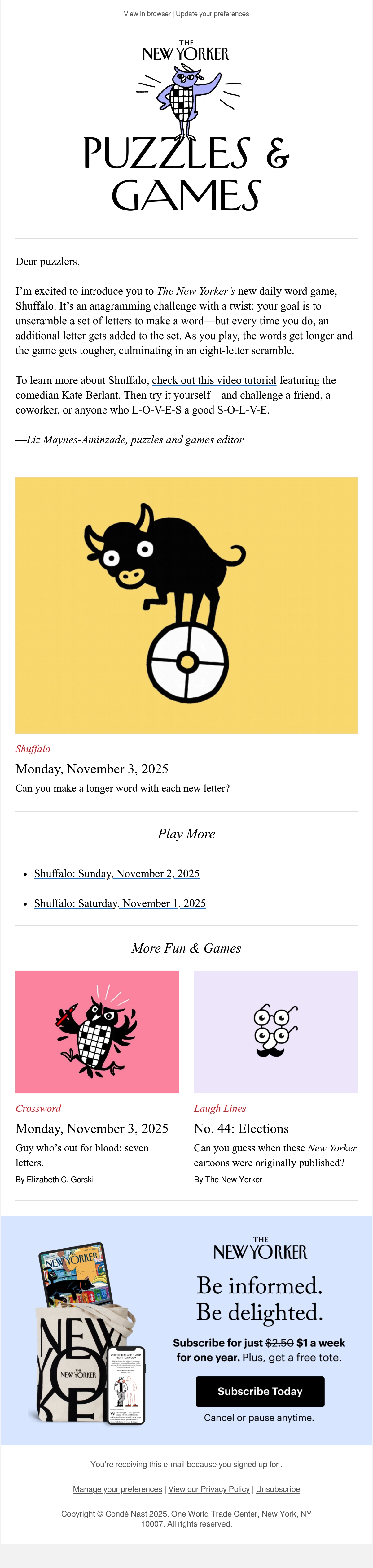Open the Laugh Lines glasses card
This screenshot has width=373, height=1568.
[x=275, y=1032]
